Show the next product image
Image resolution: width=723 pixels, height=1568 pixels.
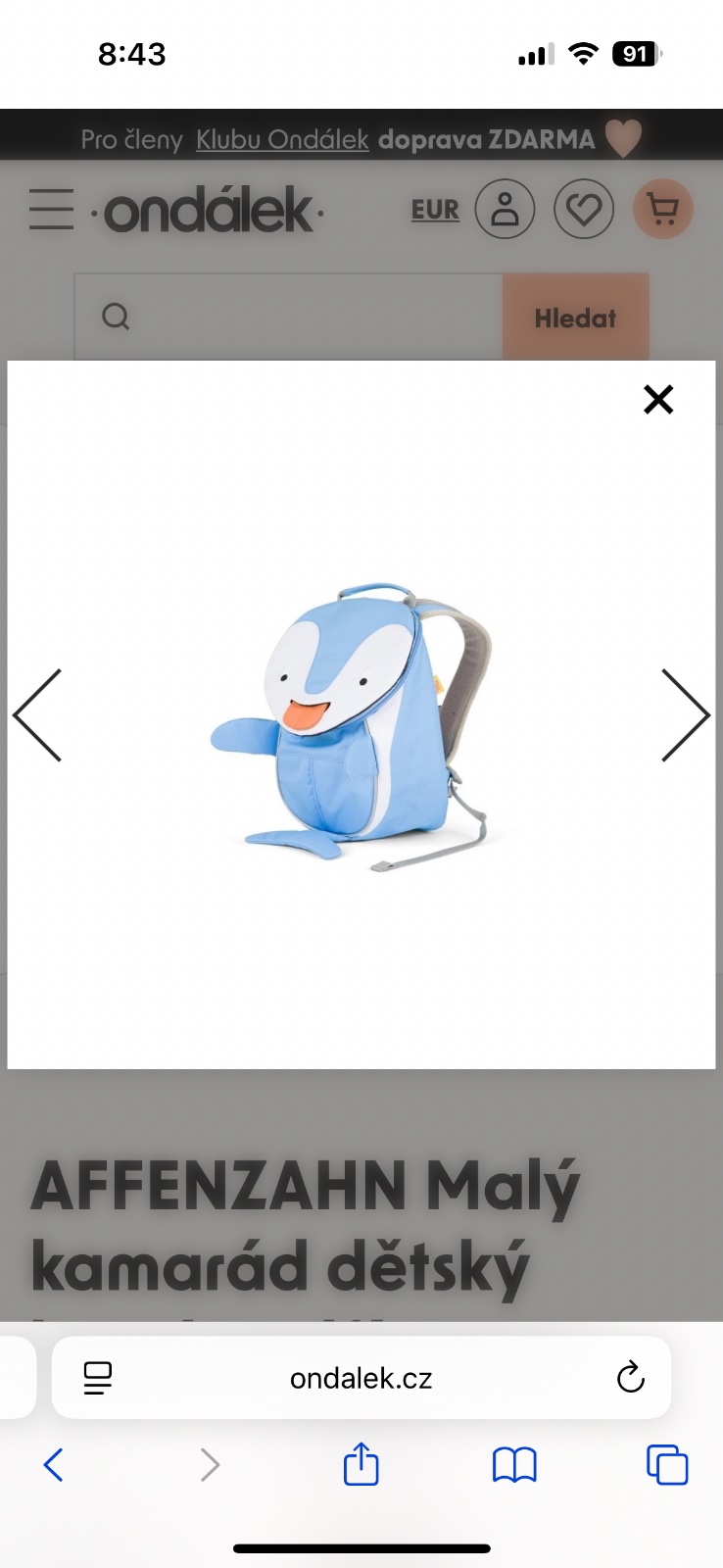pyautogui.click(x=685, y=715)
